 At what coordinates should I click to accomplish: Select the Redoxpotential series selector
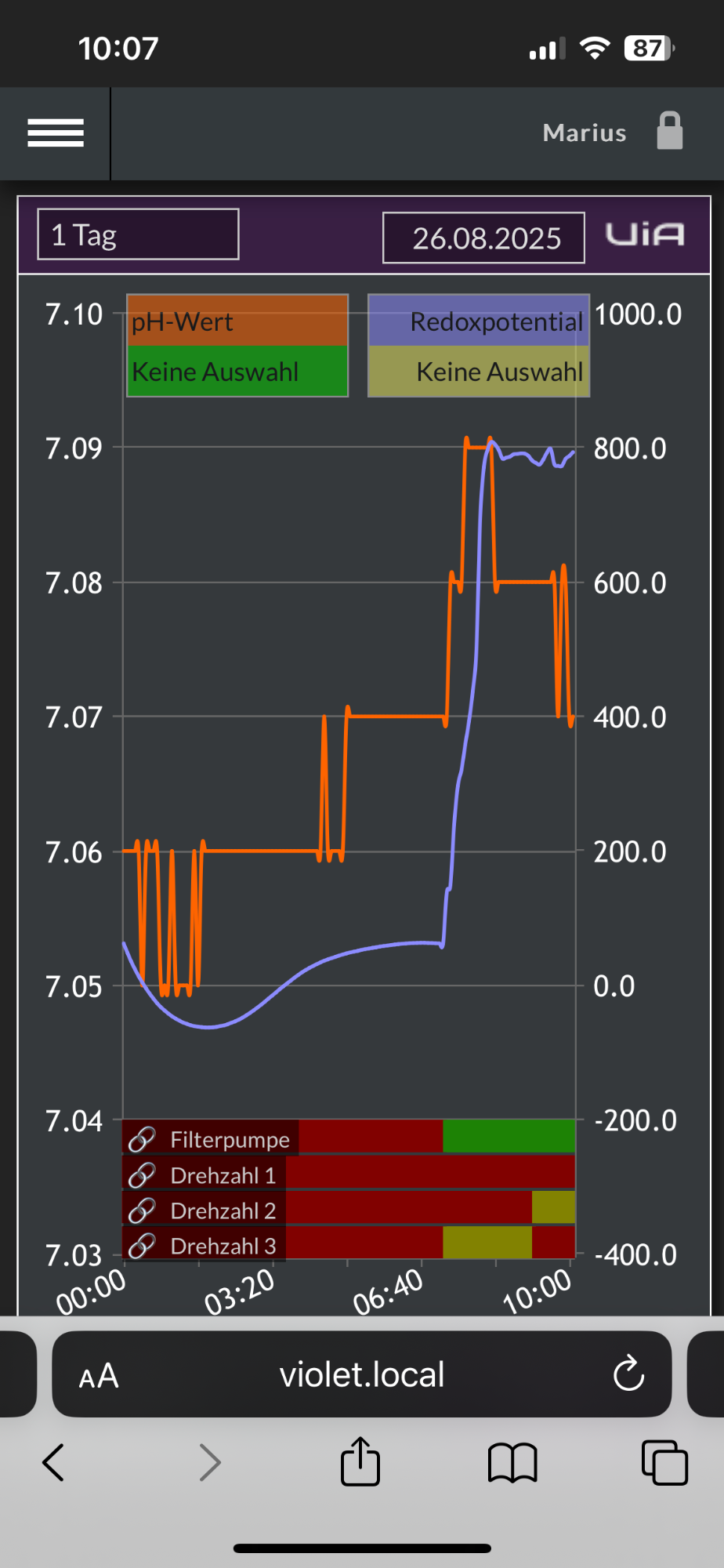click(x=479, y=321)
